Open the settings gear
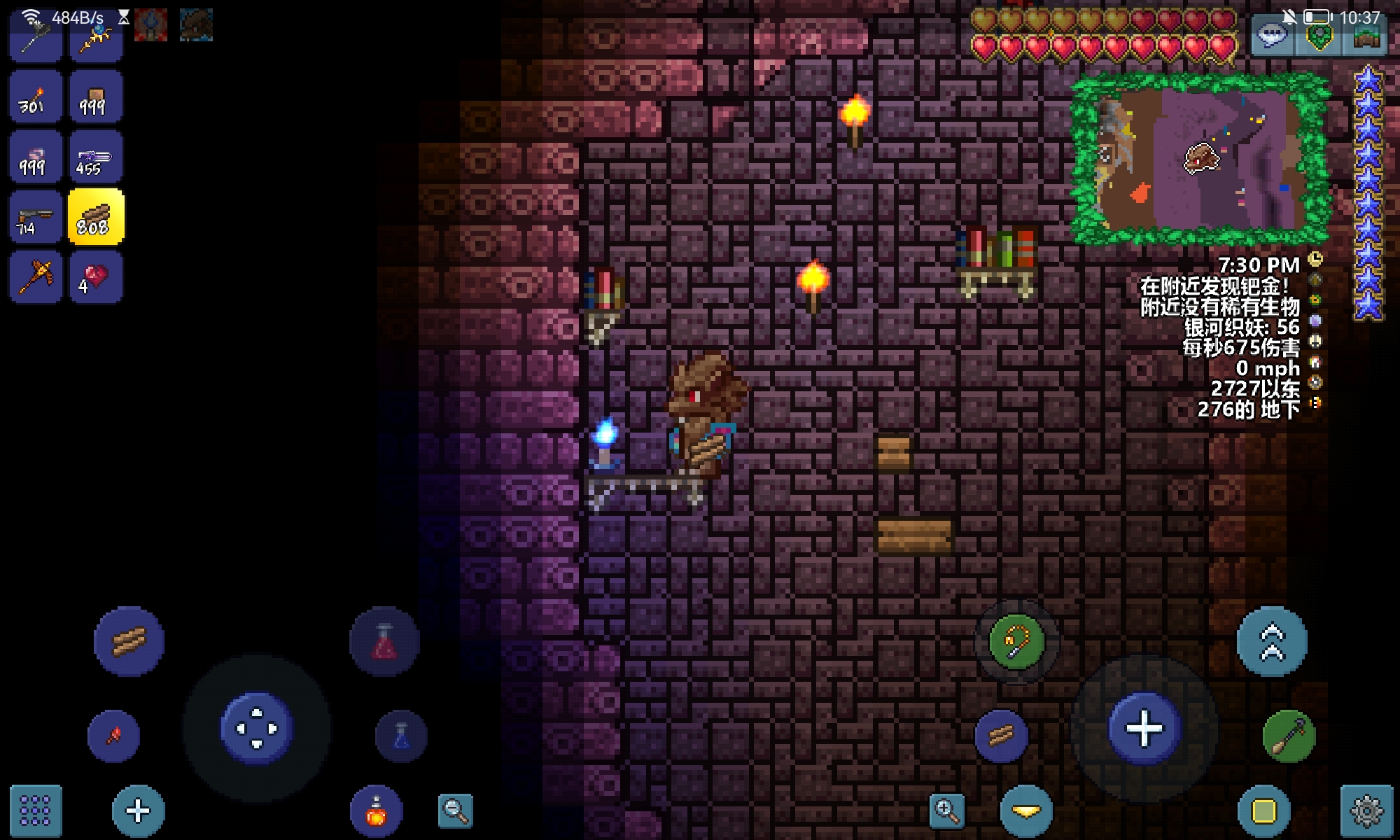 pyautogui.click(x=1366, y=811)
